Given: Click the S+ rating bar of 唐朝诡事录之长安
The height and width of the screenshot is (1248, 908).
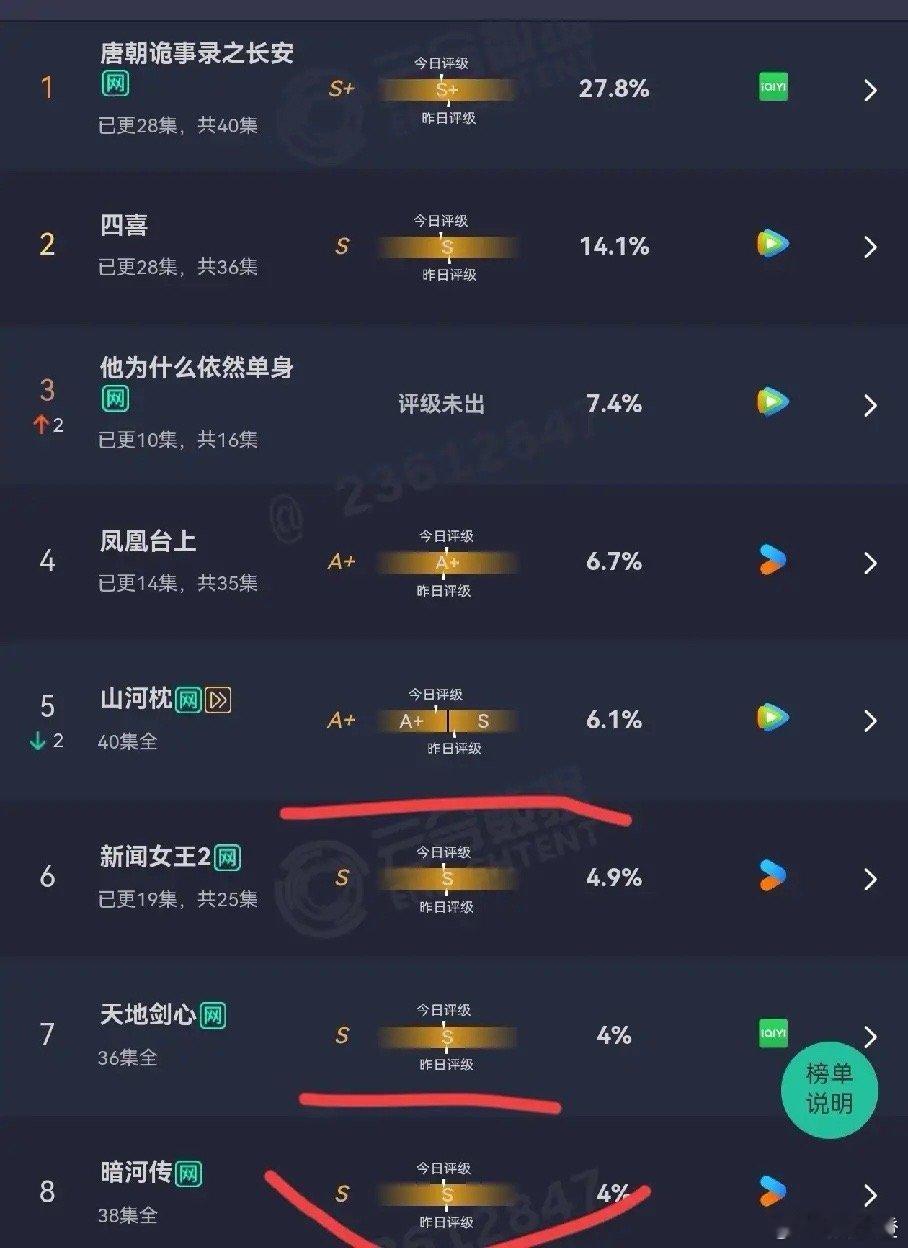Looking at the screenshot, I should pos(449,89).
